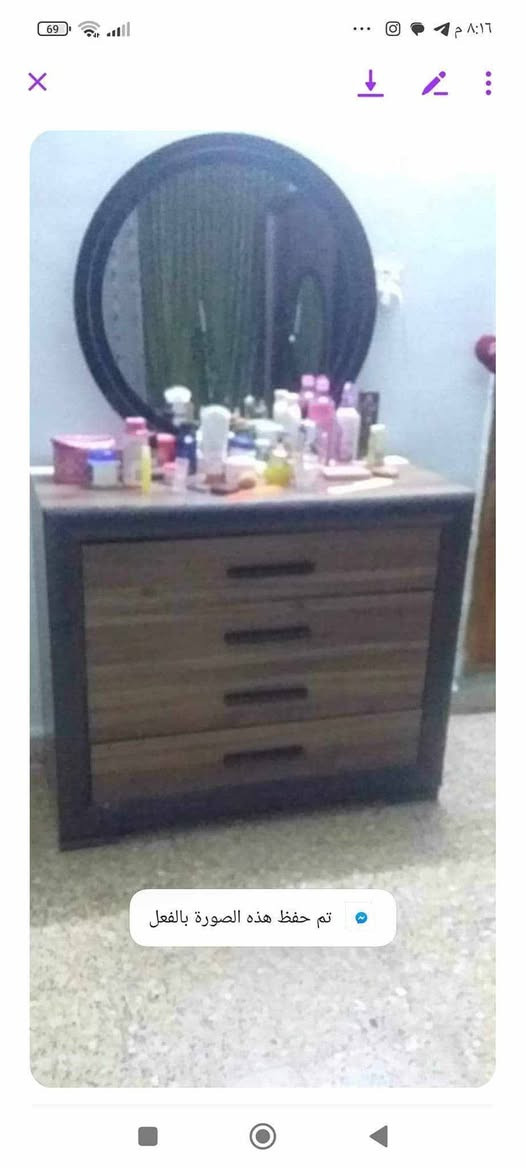Tap the system back button
Screen dimensions: 526x1168
click(x=378, y=1136)
